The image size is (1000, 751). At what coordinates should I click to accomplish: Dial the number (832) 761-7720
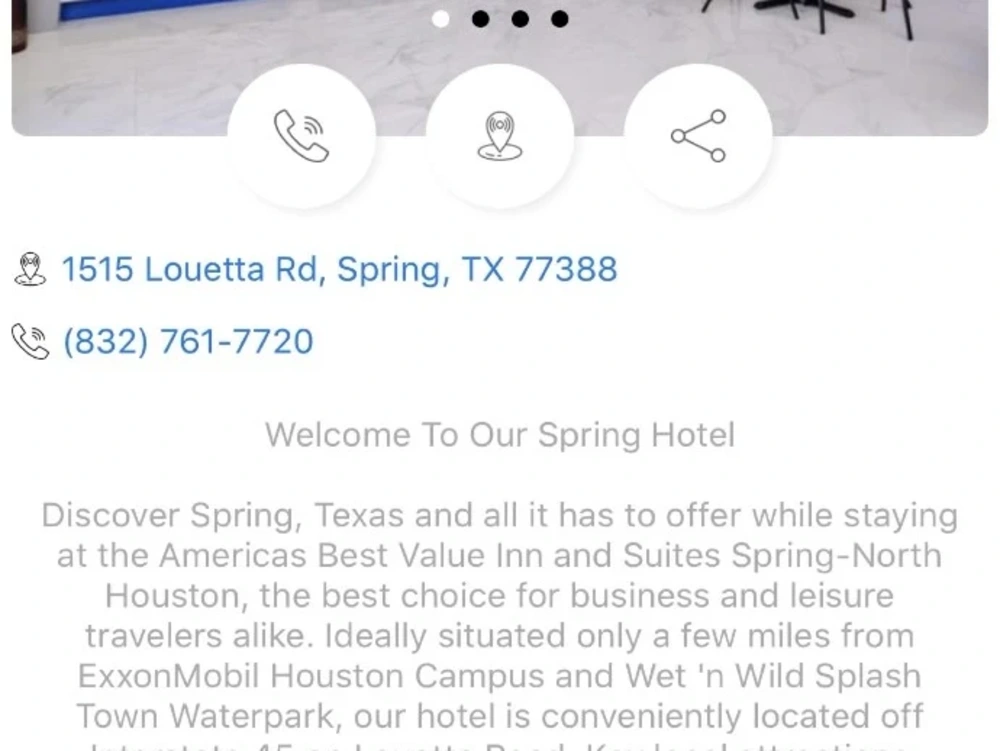[188, 342]
